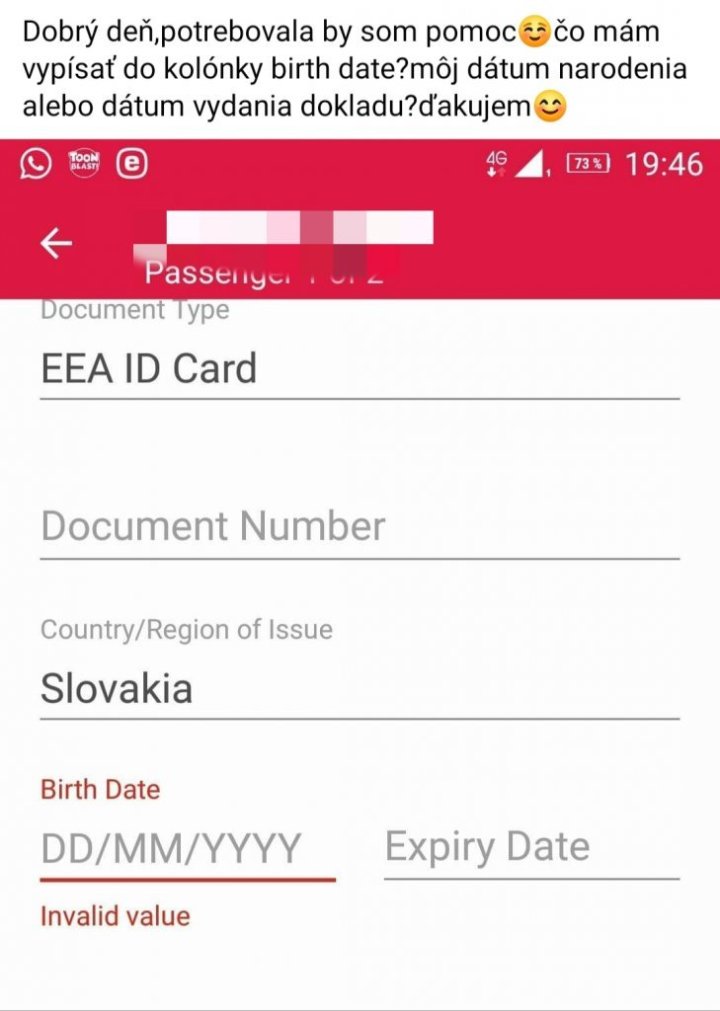Select the Expiry Date field
This screenshot has width=720, height=1011.
pyautogui.click(x=531, y=848)
